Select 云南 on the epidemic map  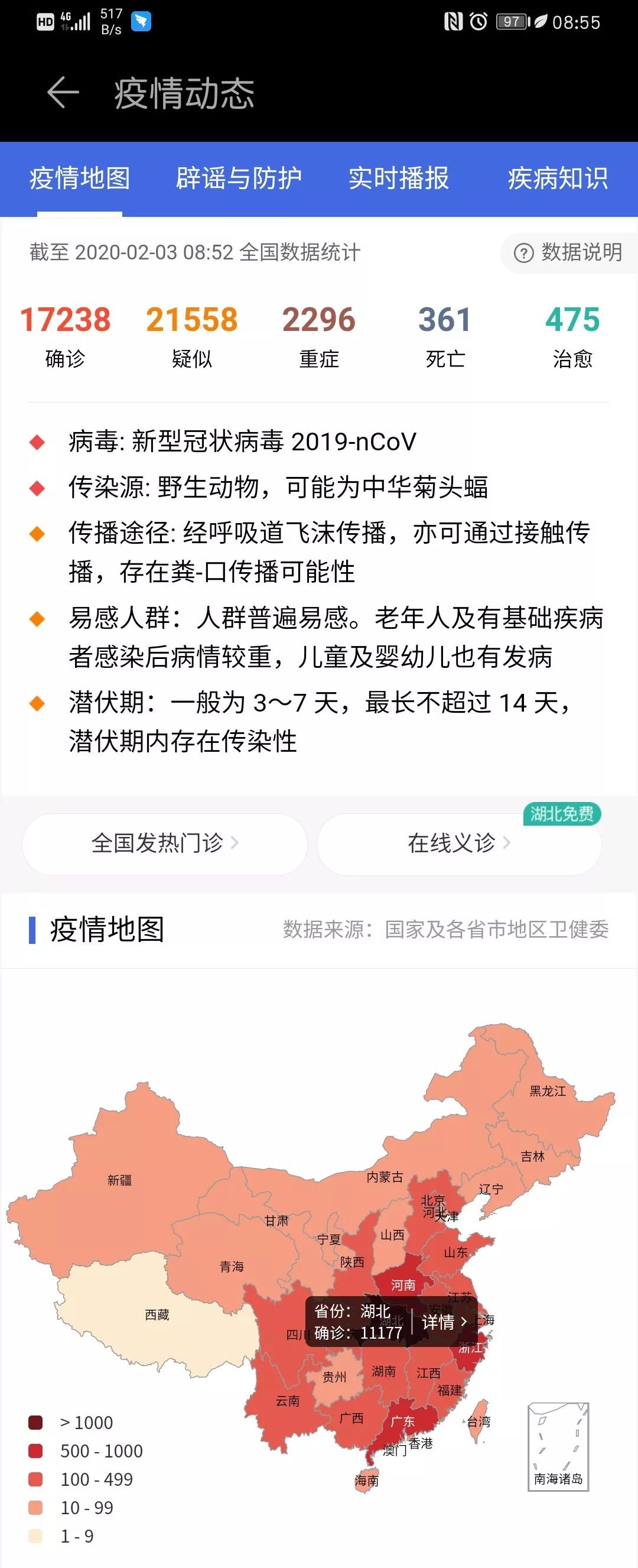tap(287, 1401)
